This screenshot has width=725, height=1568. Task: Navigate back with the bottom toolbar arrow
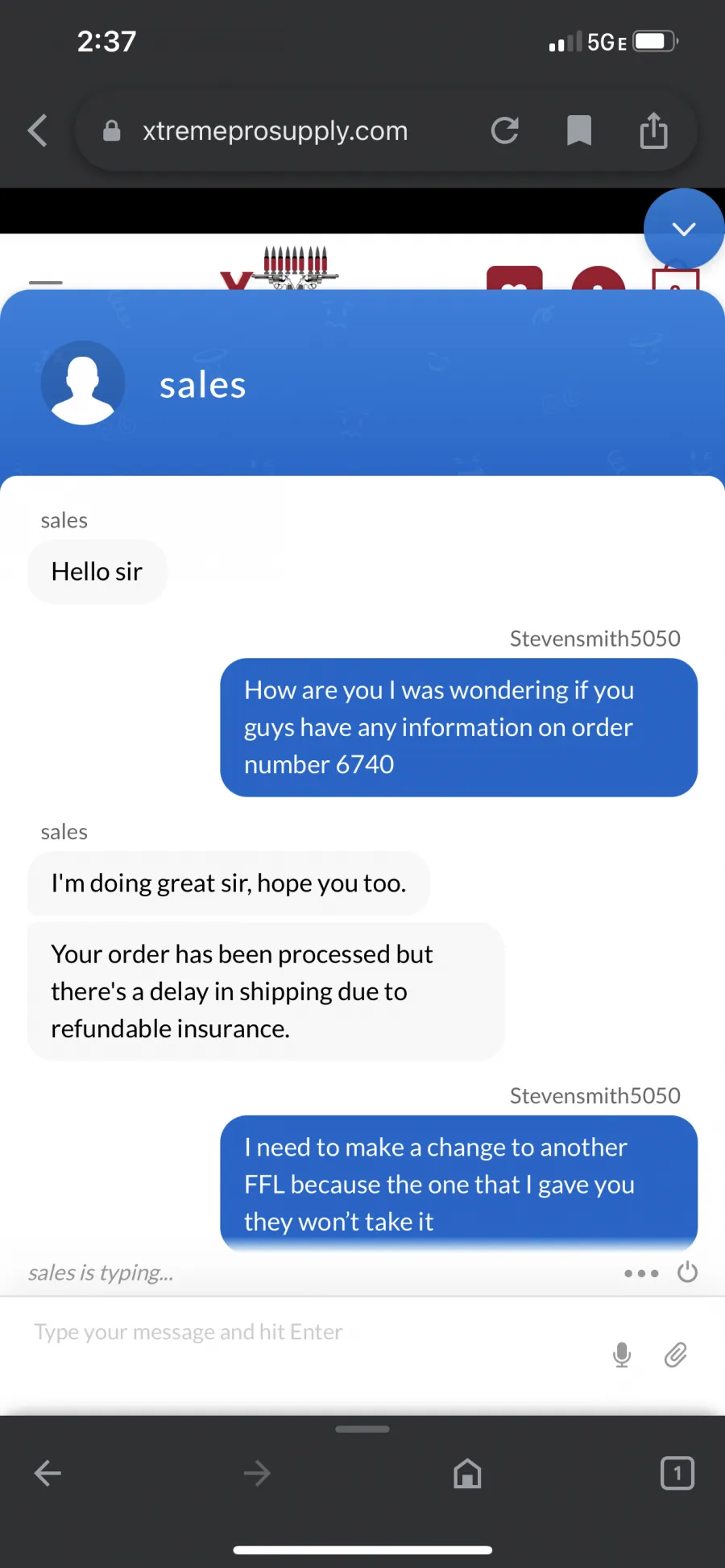click(x=48, y=1474)
